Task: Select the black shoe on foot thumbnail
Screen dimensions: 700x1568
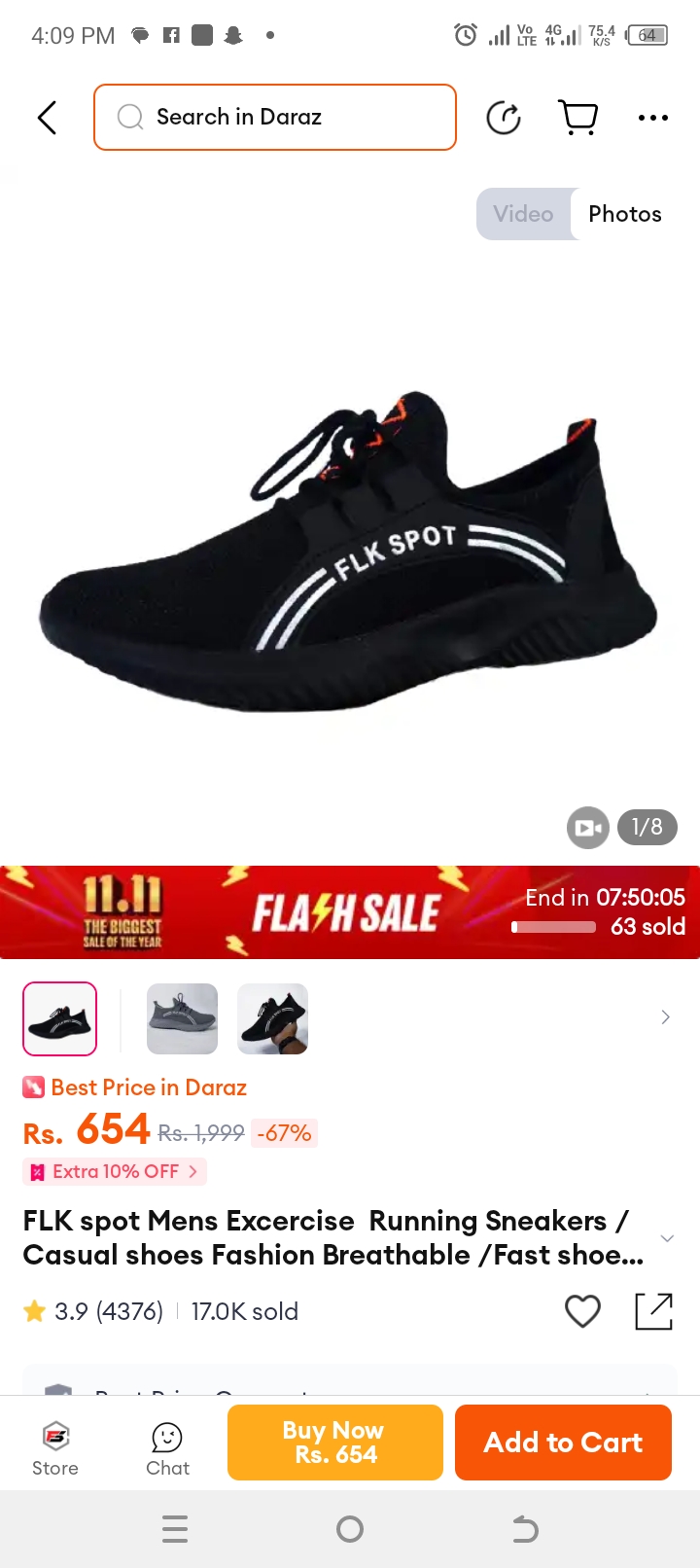Action: click(x=273, y=1018)
